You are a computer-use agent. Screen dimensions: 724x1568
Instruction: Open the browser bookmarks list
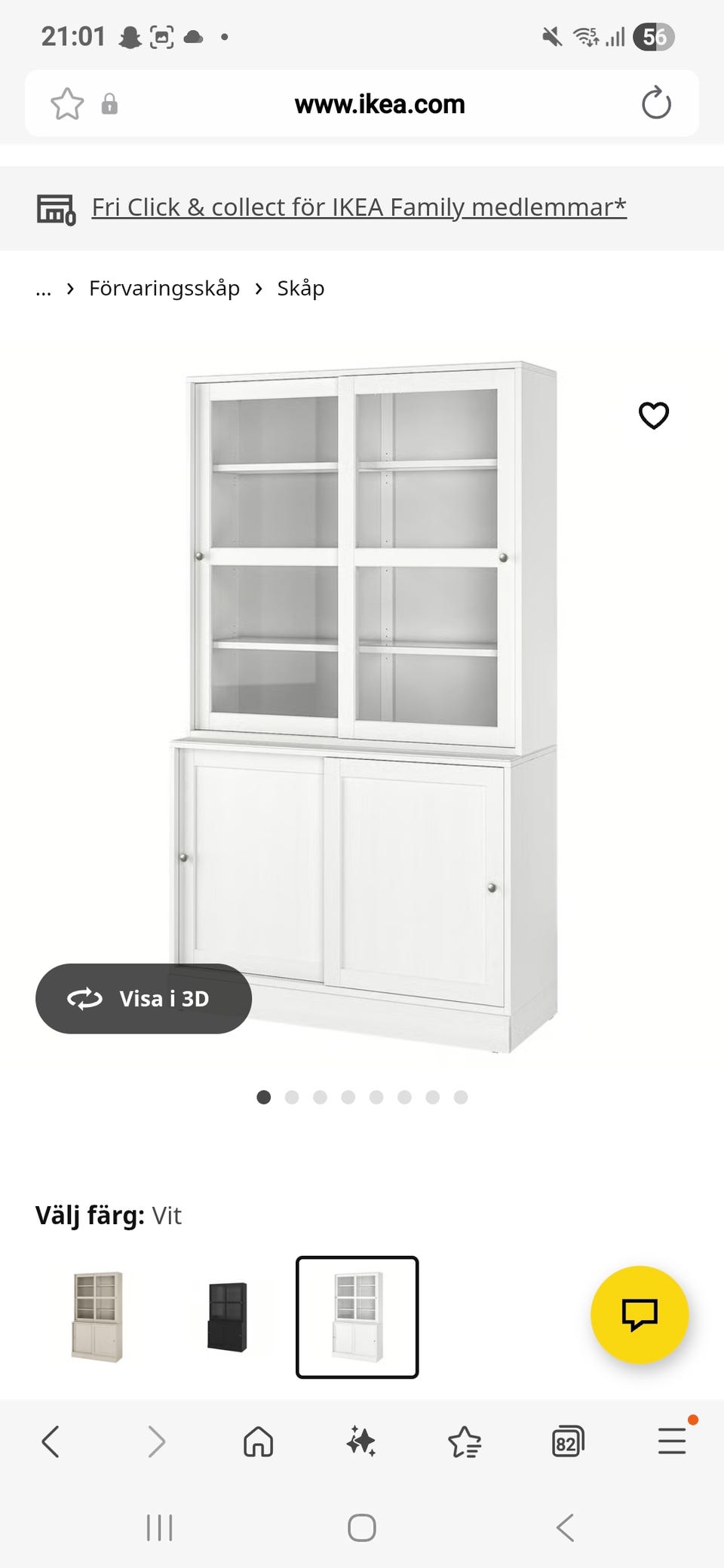coord(465,1442)
